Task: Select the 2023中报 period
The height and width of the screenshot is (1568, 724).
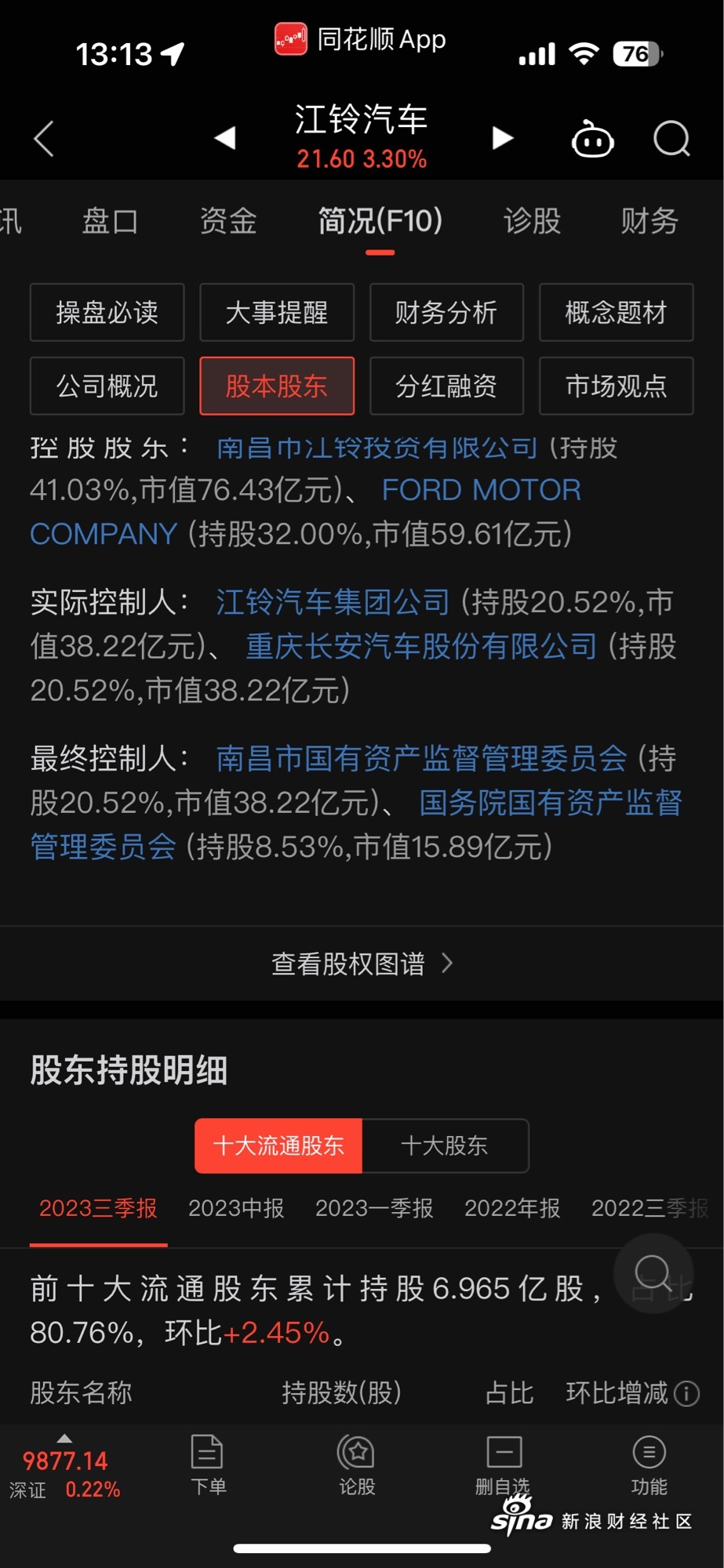Action: coord(236,1208)
